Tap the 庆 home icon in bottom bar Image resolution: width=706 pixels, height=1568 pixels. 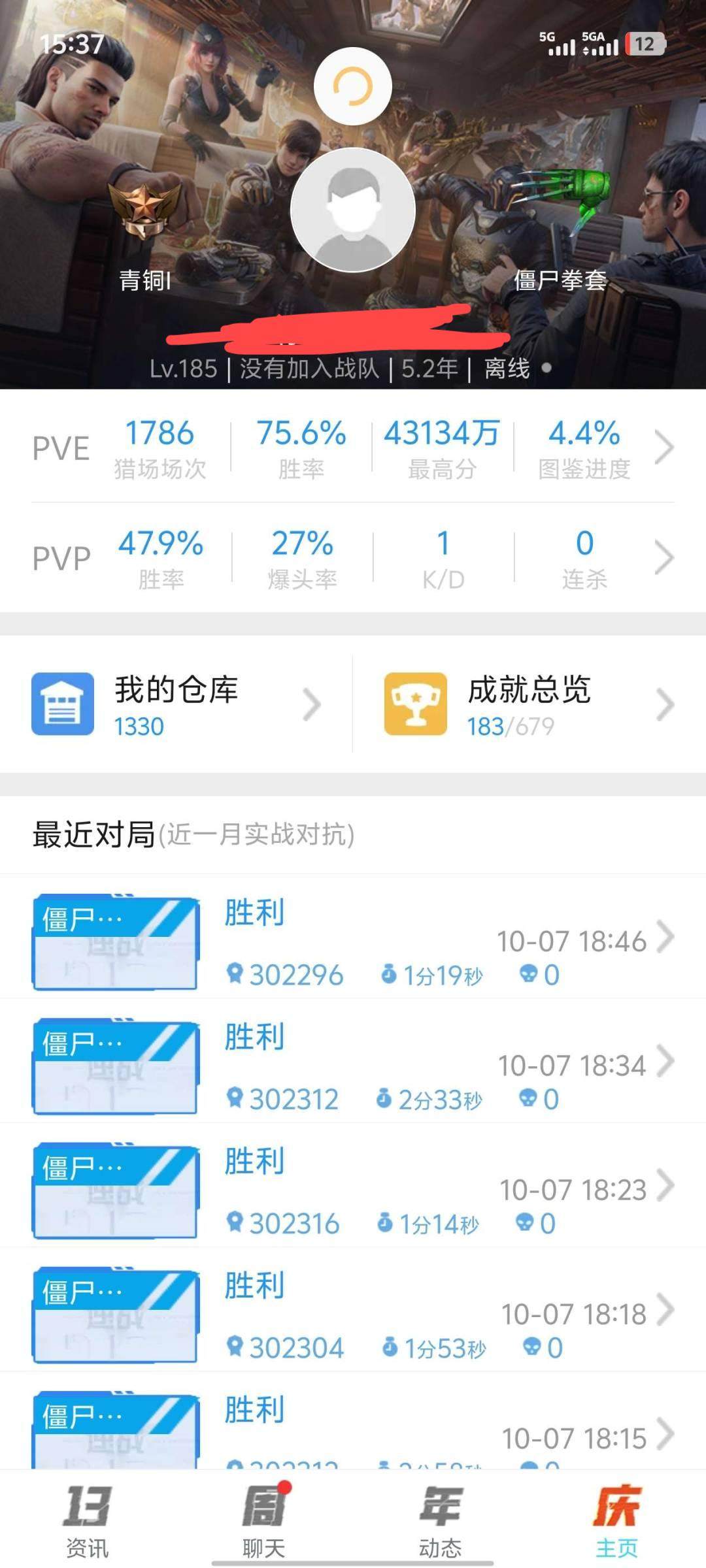618,1506
